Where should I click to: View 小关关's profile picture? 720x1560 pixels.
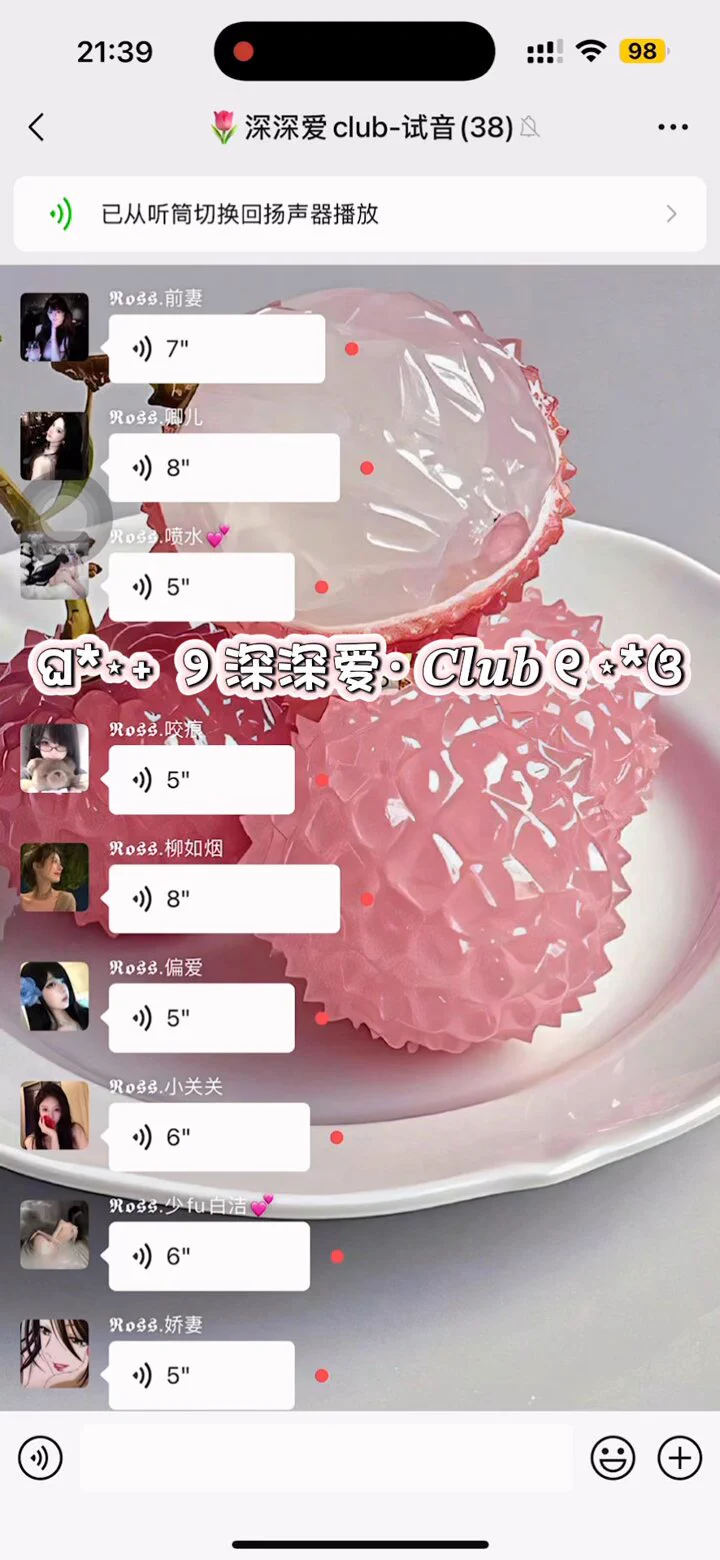(55, 1115)
